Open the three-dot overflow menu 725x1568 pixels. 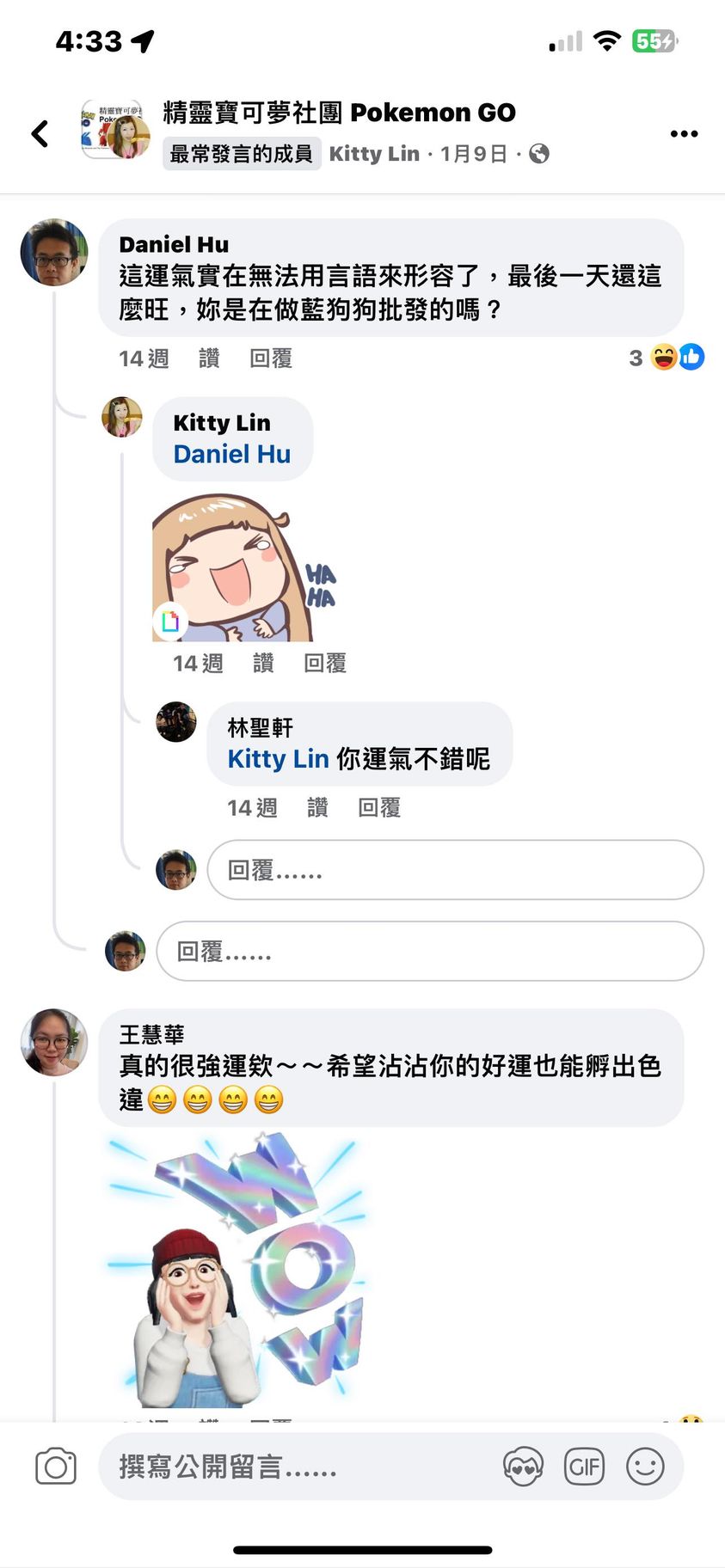point(684,133)
